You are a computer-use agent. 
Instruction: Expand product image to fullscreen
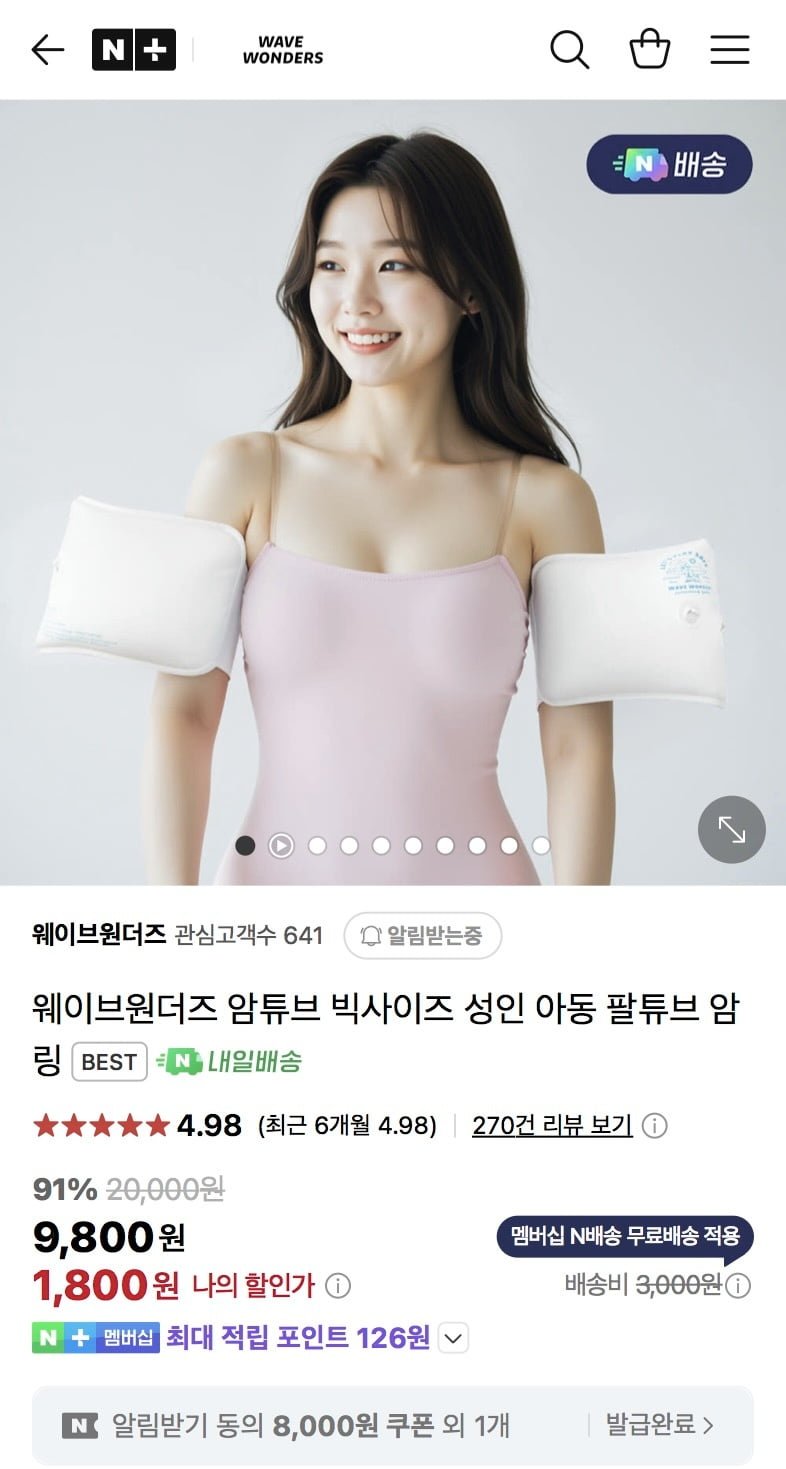[x=732, y=830]
